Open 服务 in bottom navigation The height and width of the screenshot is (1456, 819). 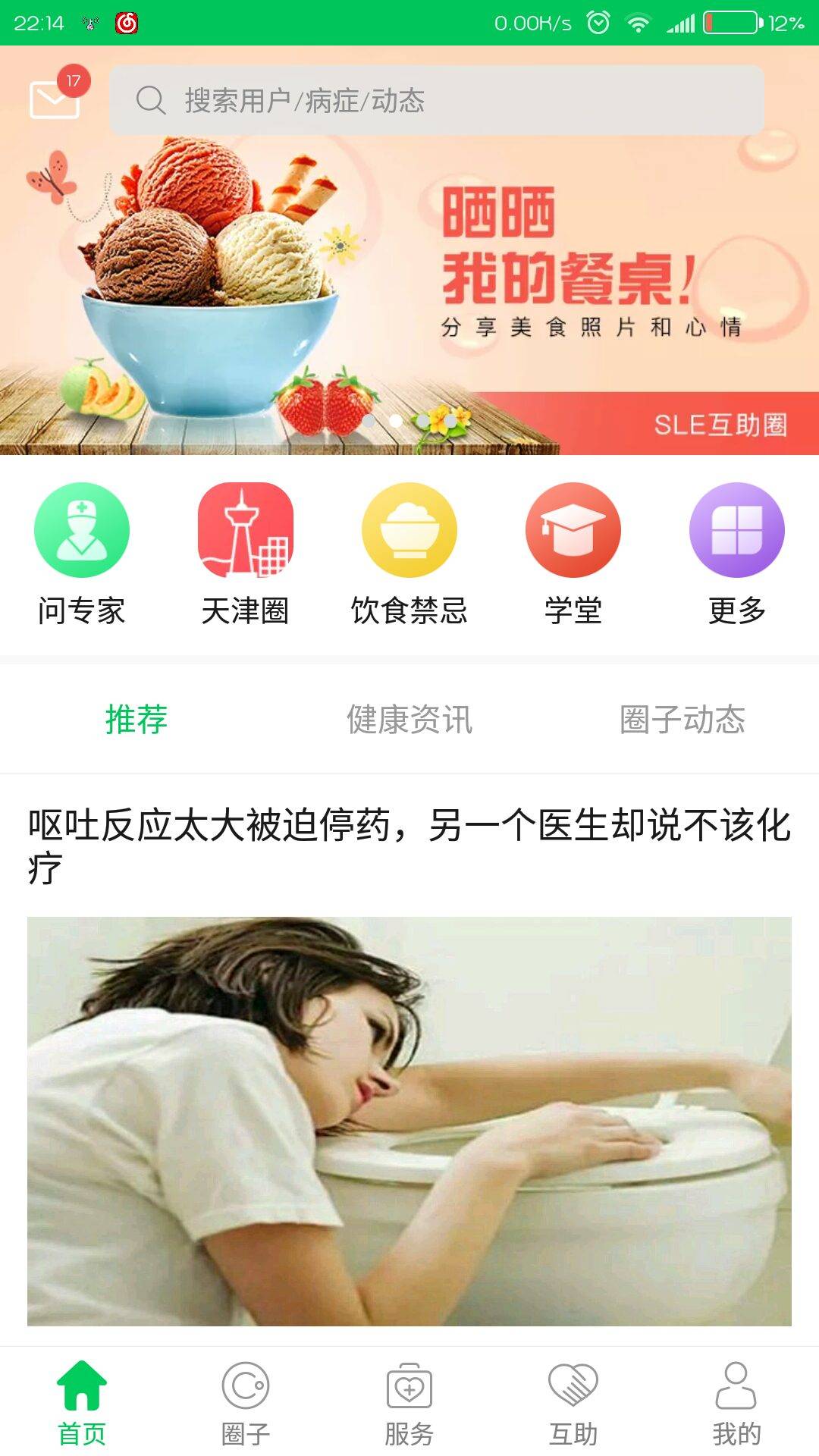[409, 1403]
